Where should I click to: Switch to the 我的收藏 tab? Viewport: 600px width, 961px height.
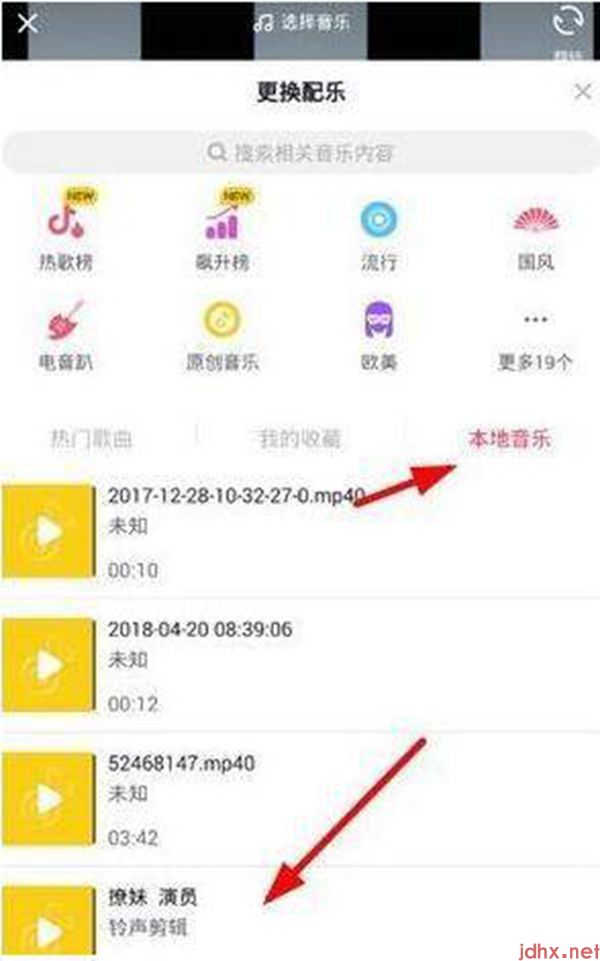click(300, 438)
